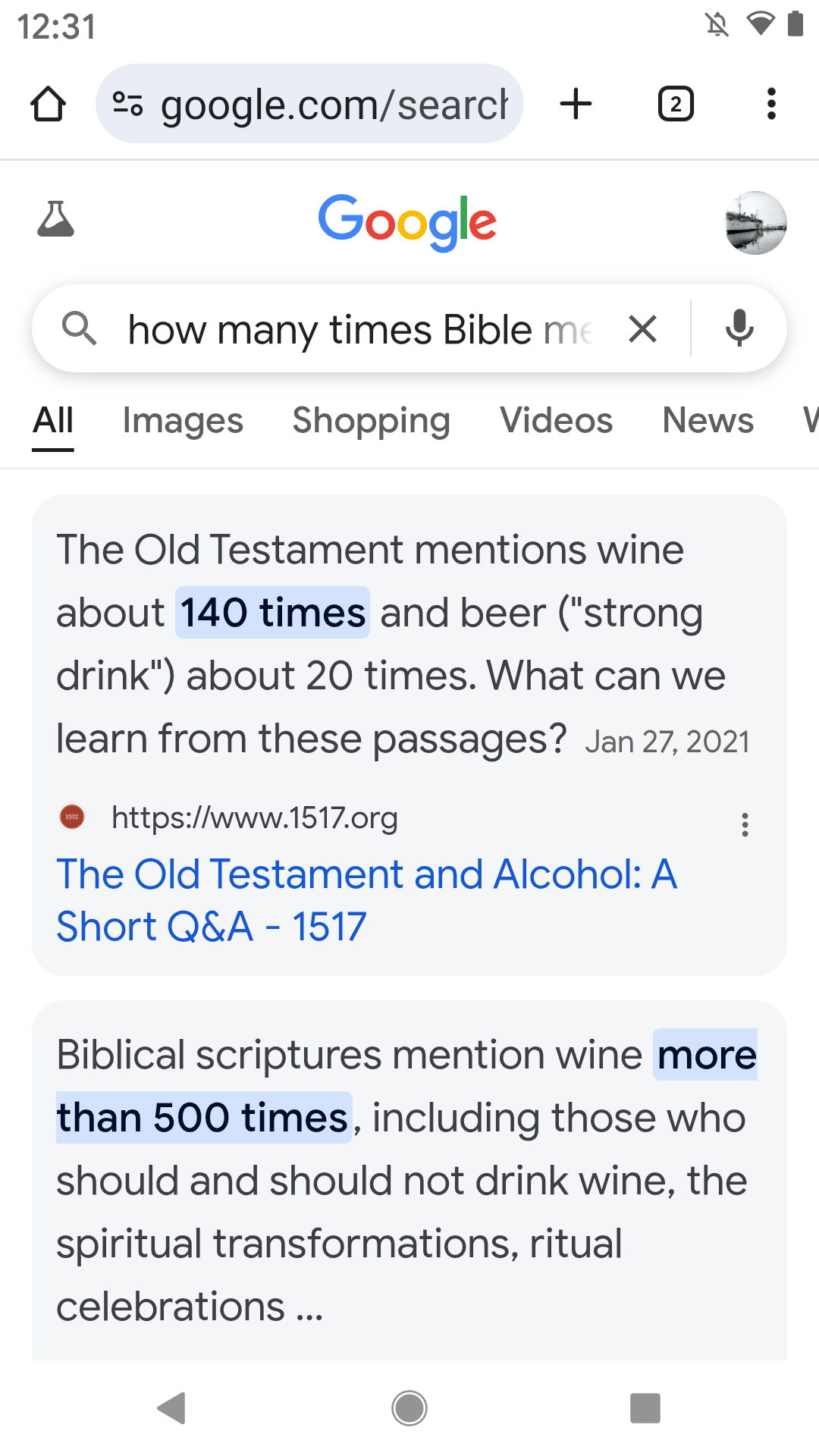Screen dimensions: 819x1456
Task: Open the Chrome overflow menu
Action: tap(771, 104)
